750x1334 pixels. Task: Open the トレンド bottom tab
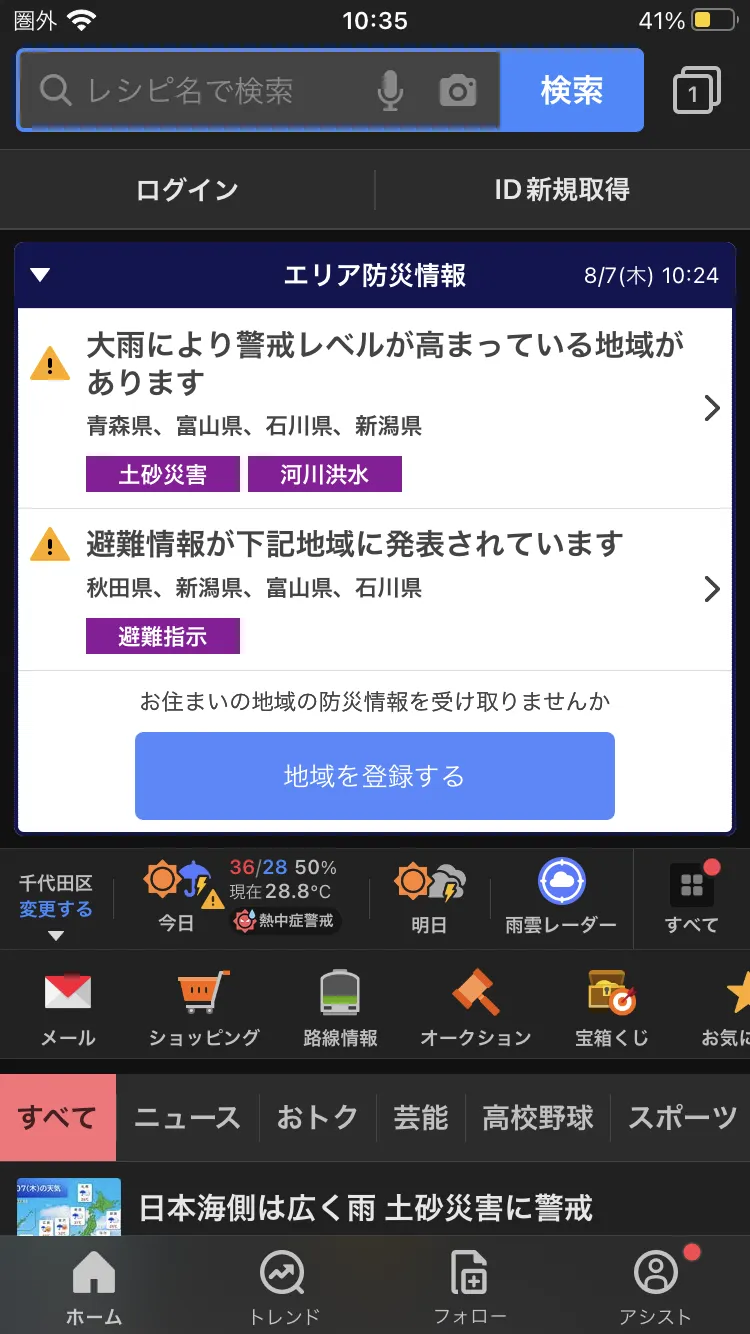pos(284,1289)
